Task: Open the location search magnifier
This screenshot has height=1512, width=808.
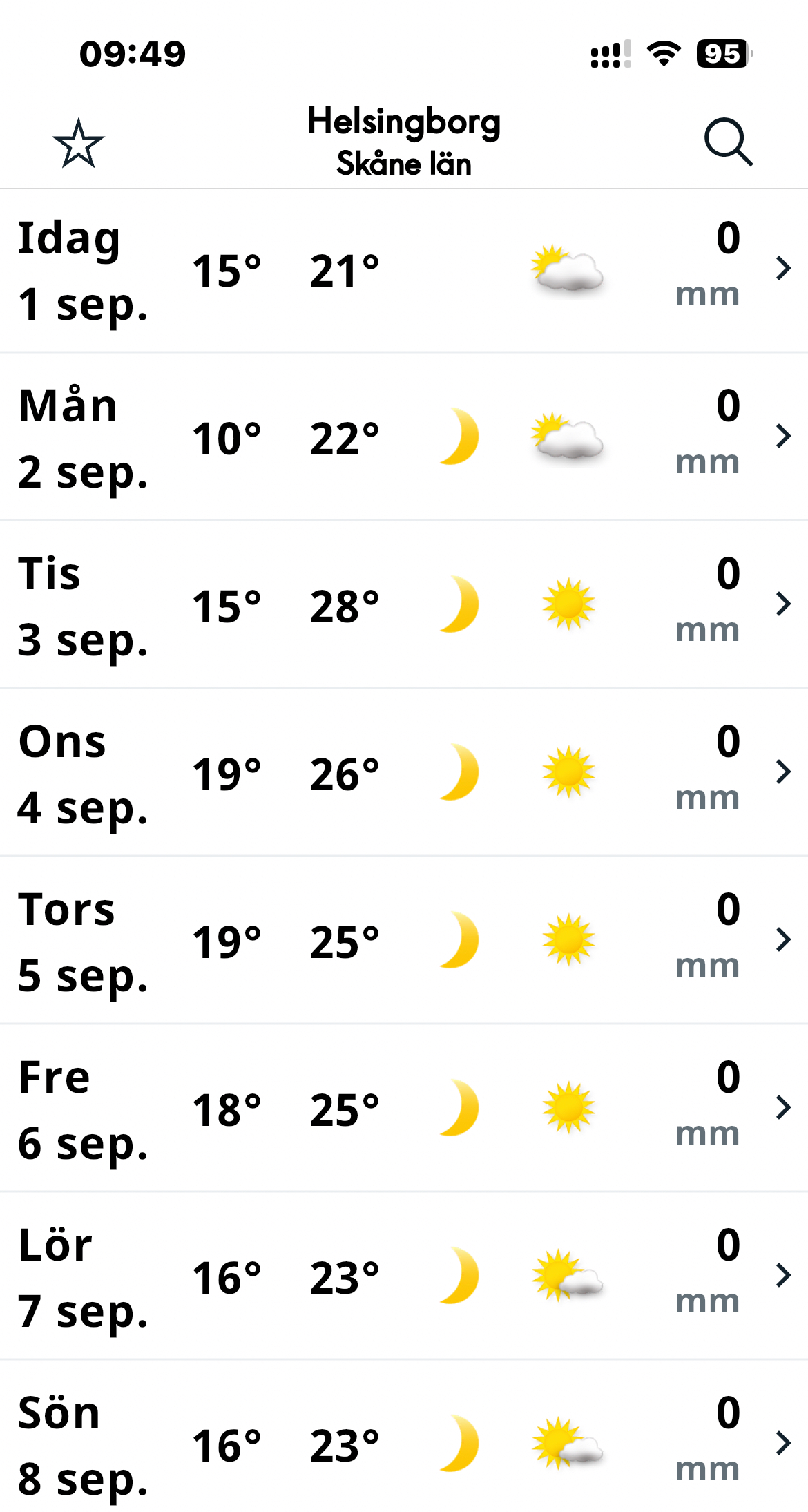Action: point(728,142)
